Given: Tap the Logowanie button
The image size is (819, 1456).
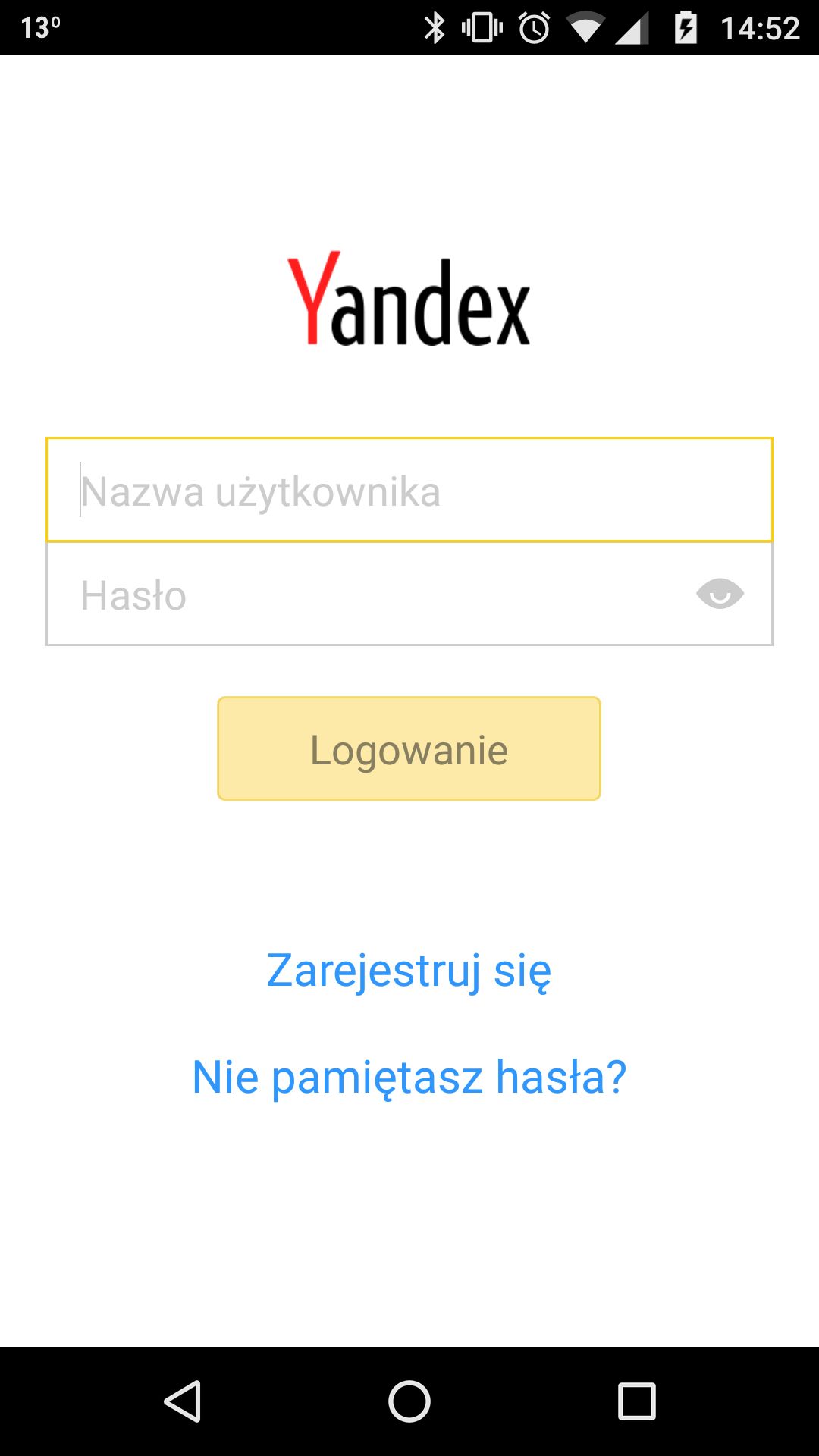Looking at the screenshot, I should pos(409,748).
